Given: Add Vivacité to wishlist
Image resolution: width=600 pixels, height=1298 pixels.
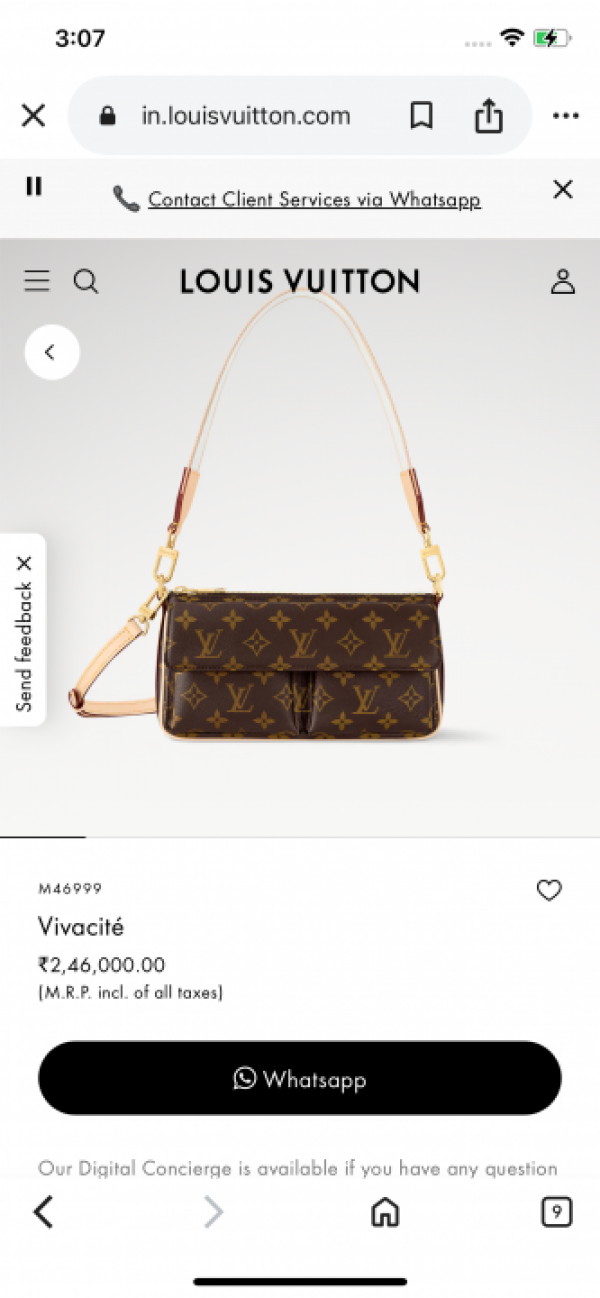Looking at the screenshot, I should tap(549, 890).
